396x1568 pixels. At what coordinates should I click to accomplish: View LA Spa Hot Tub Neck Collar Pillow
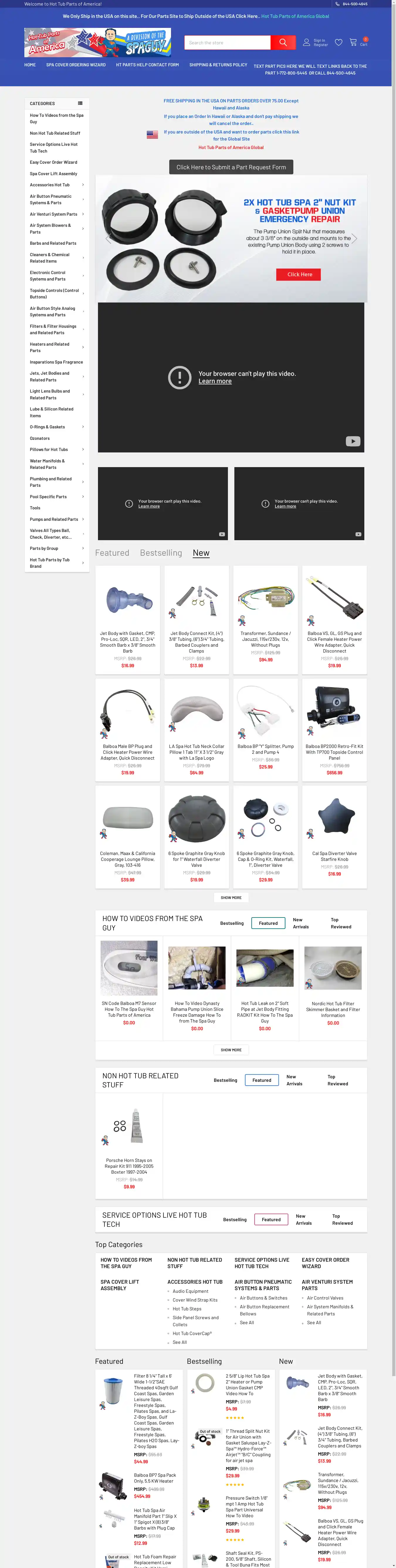[x=197, y=752]
